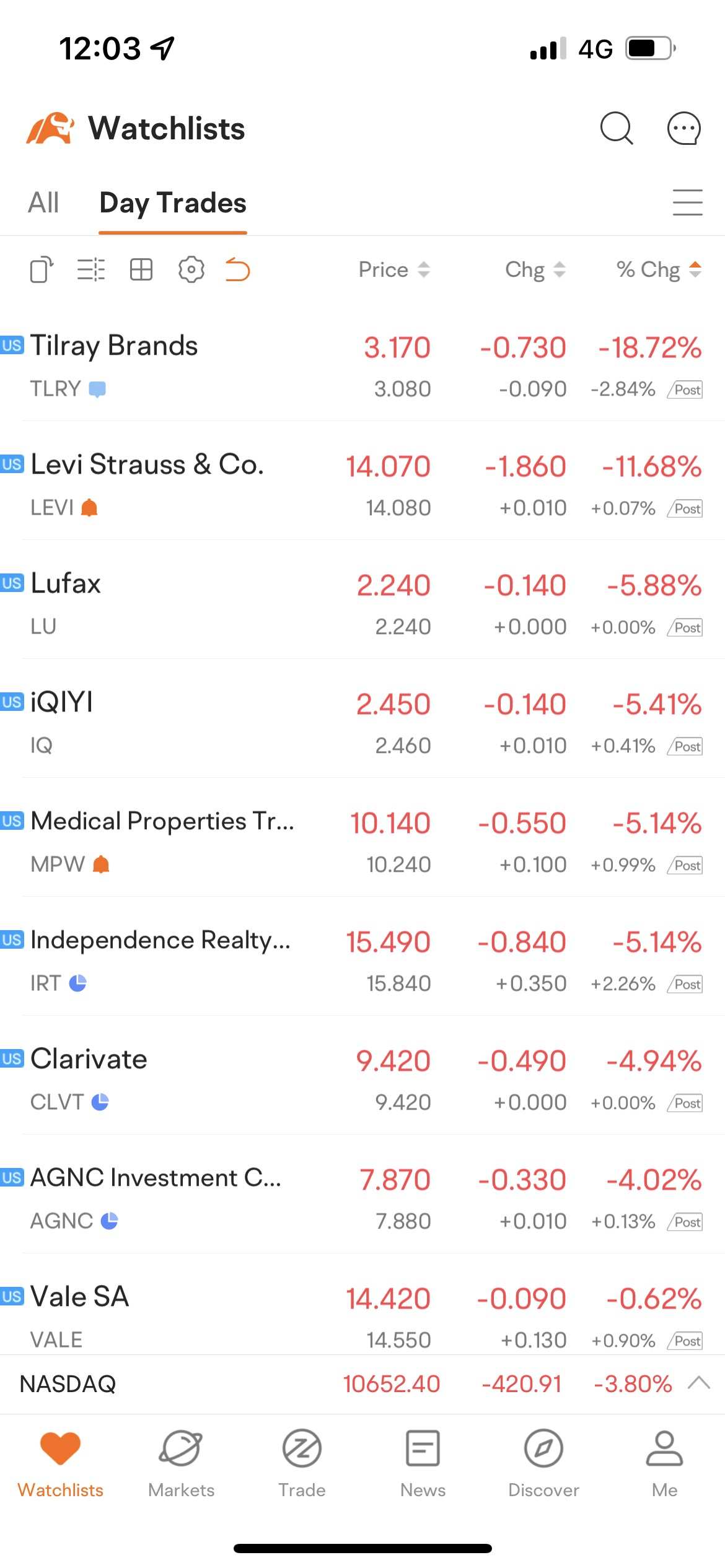The image size is (725, 1568).
Task: Select the Clarivate CLVT row
Action: pos(362,1079)
